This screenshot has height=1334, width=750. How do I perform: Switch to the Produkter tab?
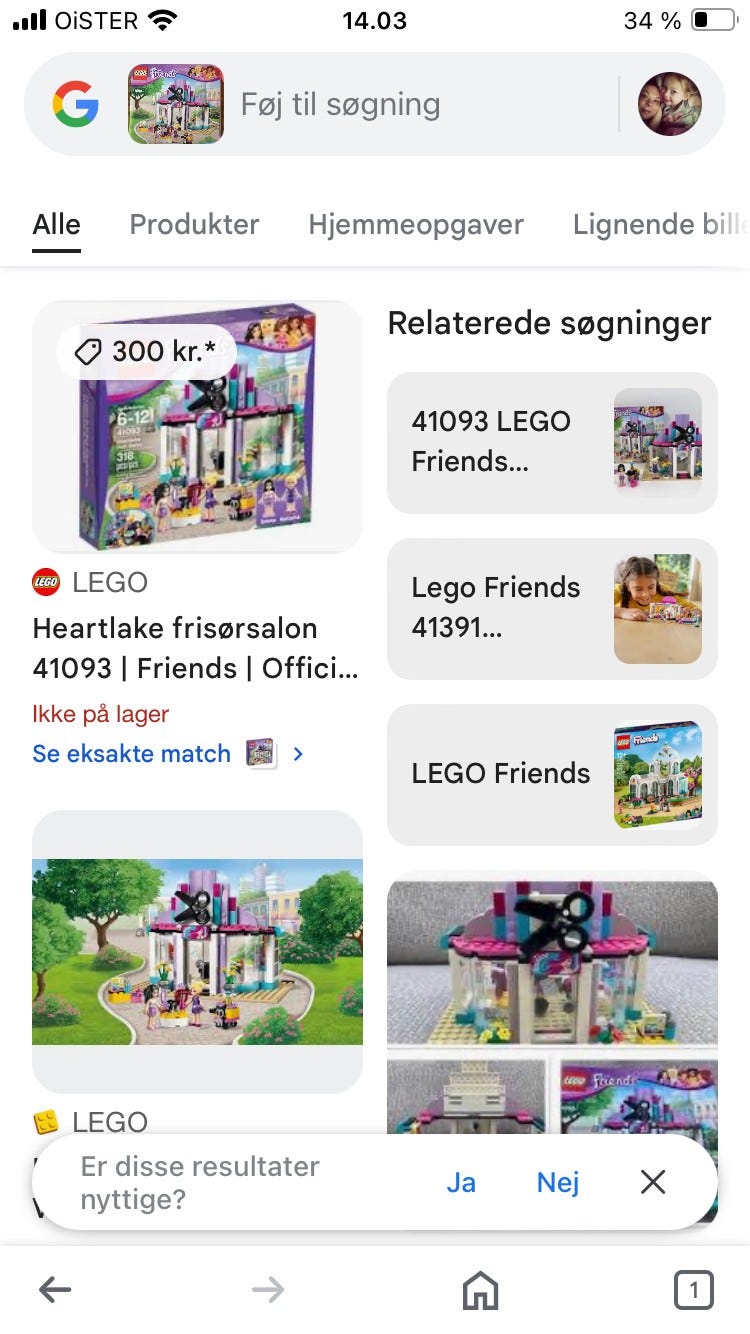point(194,224)
